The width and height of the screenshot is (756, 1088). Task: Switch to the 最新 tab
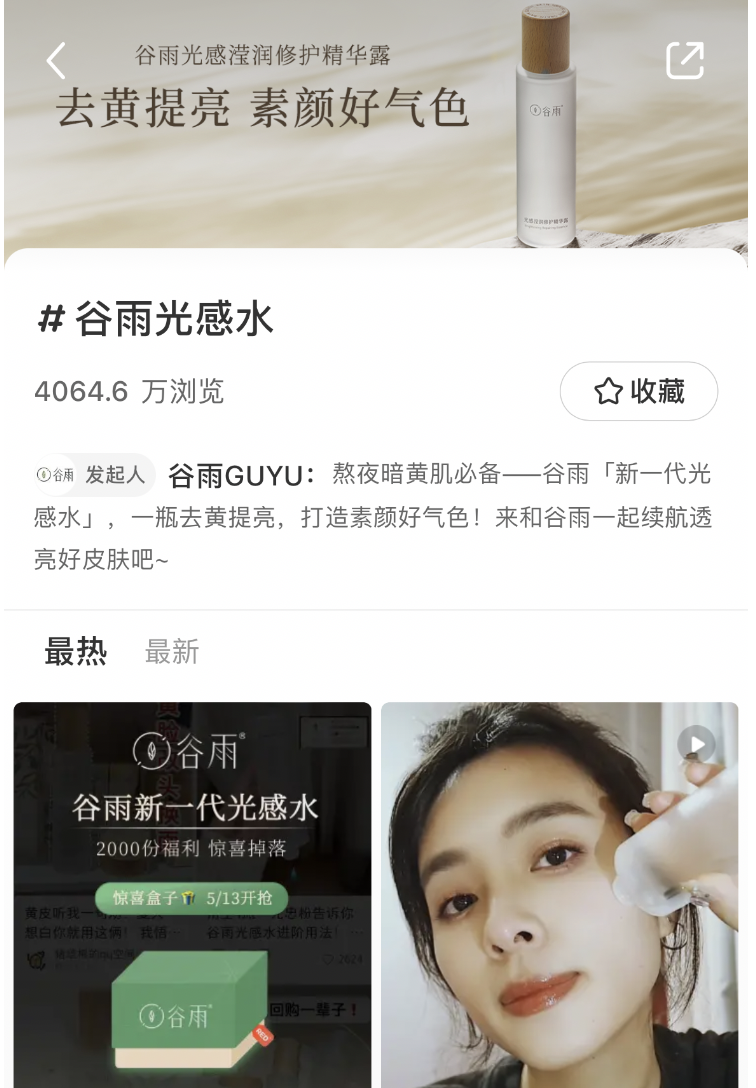[172, 651]
